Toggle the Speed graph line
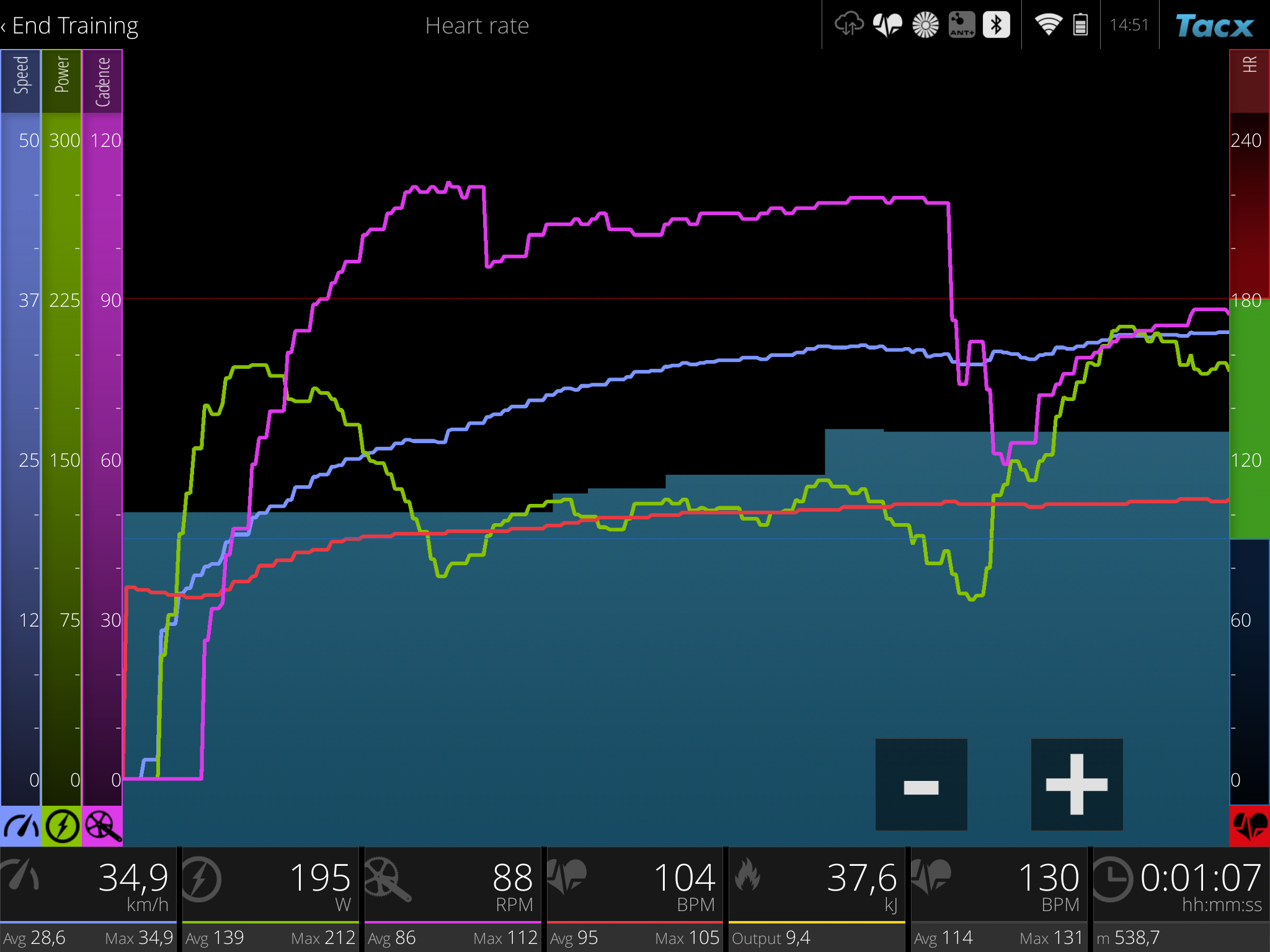This screenshot has width=1270, height=952. click(20, 826)
